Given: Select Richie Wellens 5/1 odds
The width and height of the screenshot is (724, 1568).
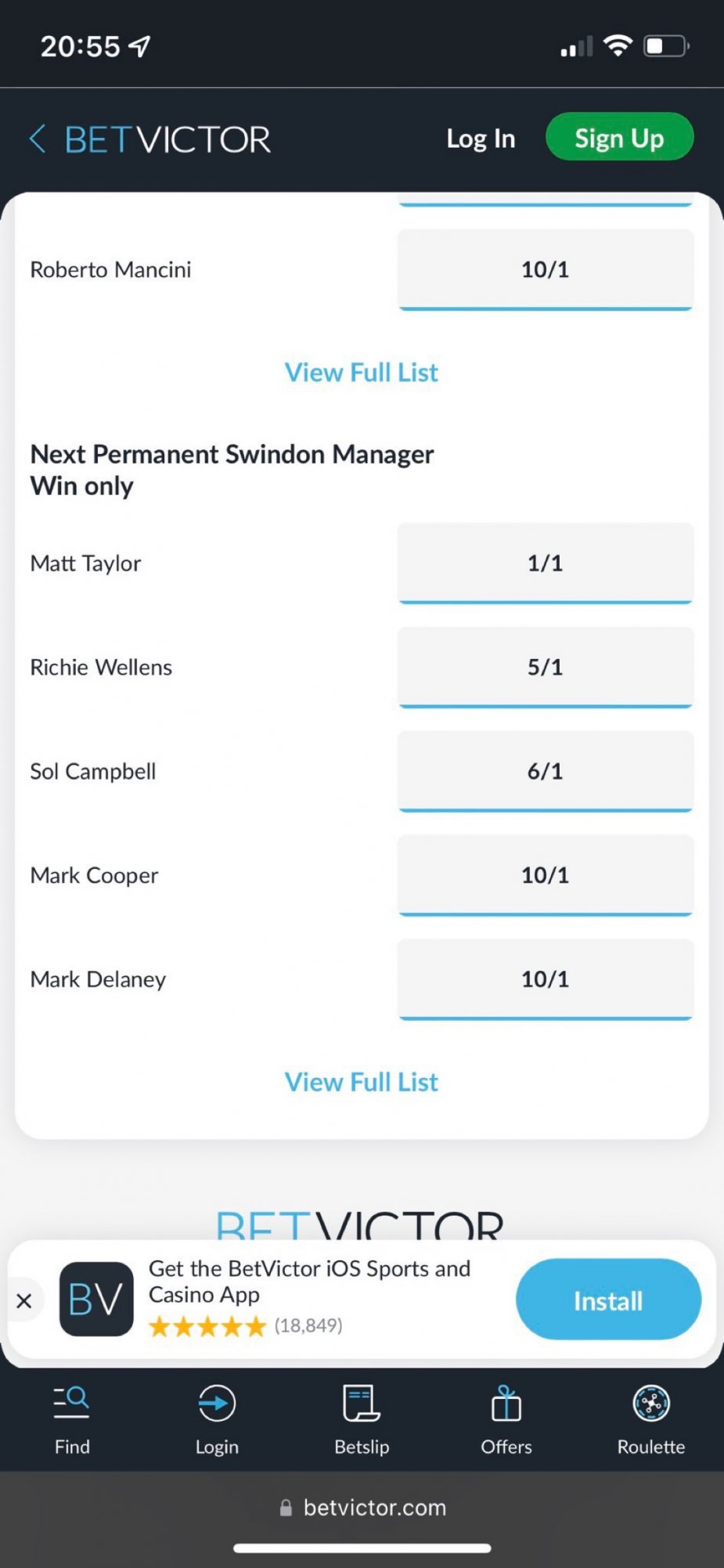Looking at the screenshot, I should pos(546,667).
